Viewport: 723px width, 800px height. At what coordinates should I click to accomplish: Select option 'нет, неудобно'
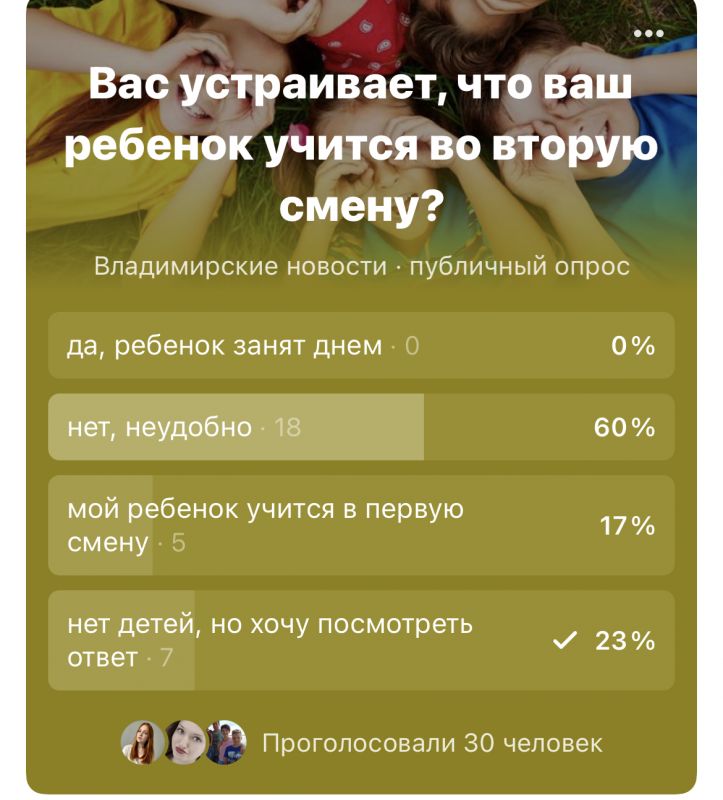tap(360, 428)
